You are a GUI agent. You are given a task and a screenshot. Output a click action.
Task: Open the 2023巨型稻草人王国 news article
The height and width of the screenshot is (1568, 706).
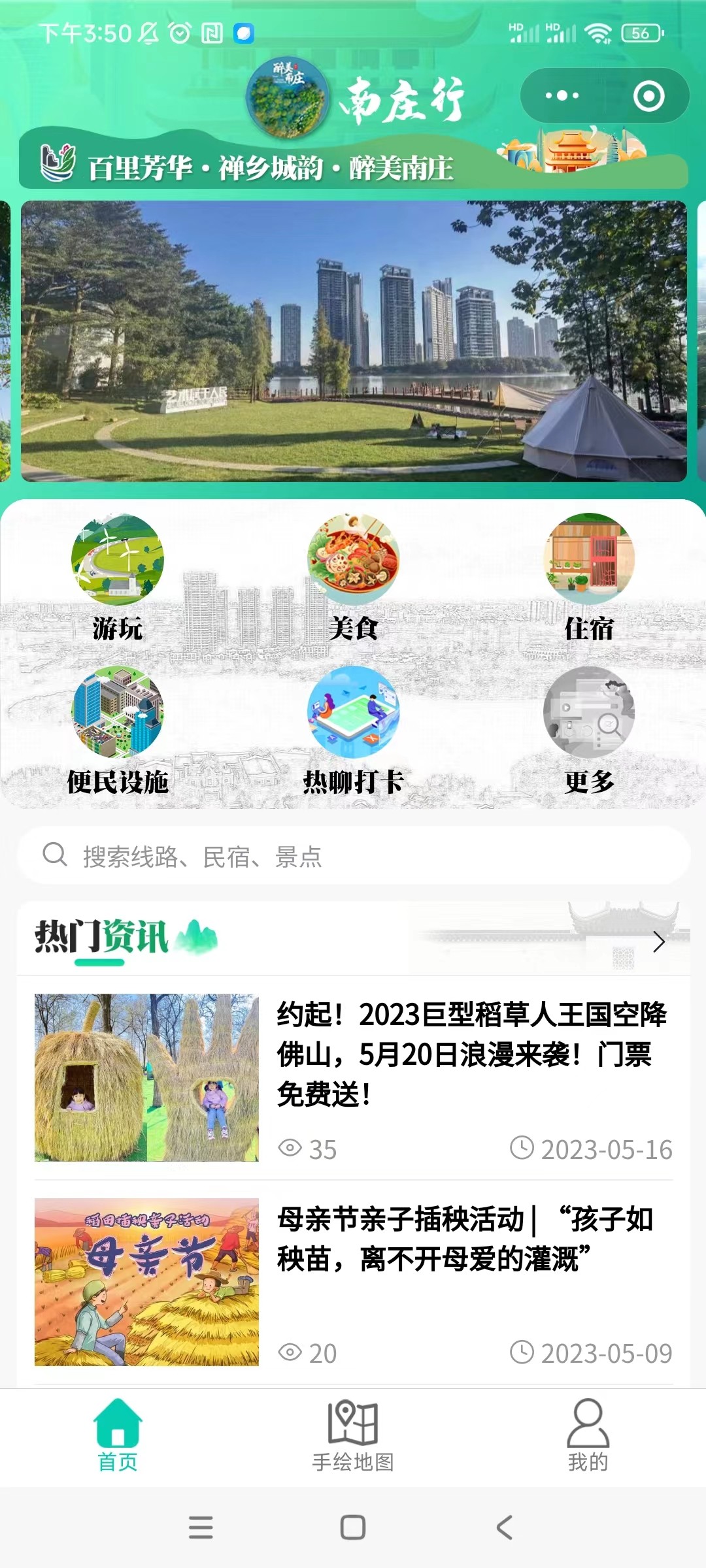(471, 1053)
